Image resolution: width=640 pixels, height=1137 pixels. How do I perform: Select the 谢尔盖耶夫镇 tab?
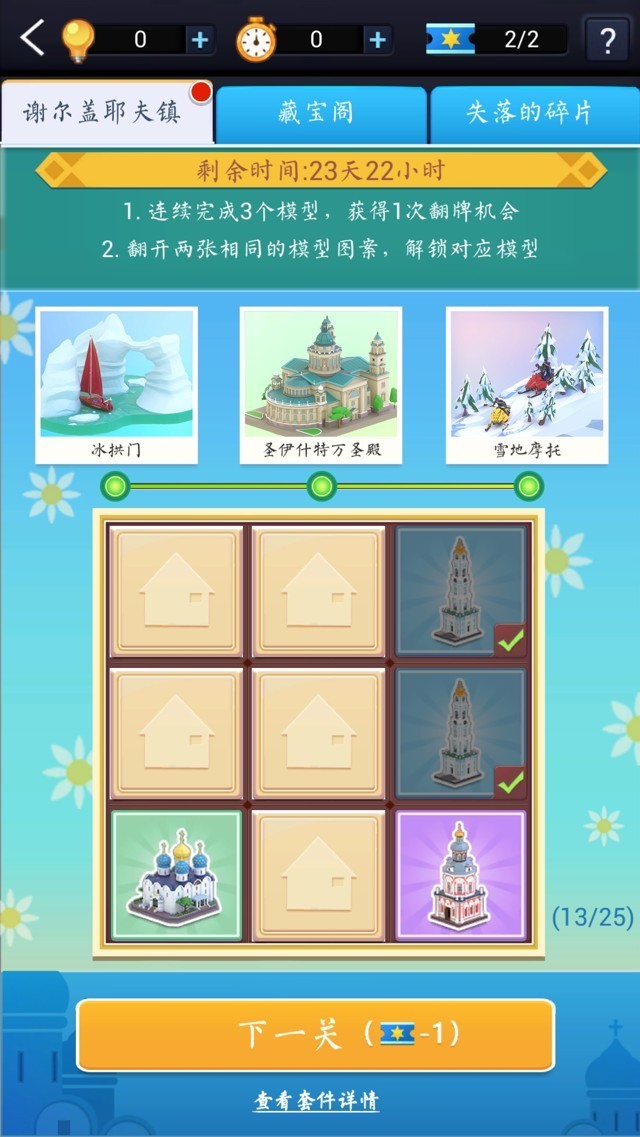click(x=104, y=111)
